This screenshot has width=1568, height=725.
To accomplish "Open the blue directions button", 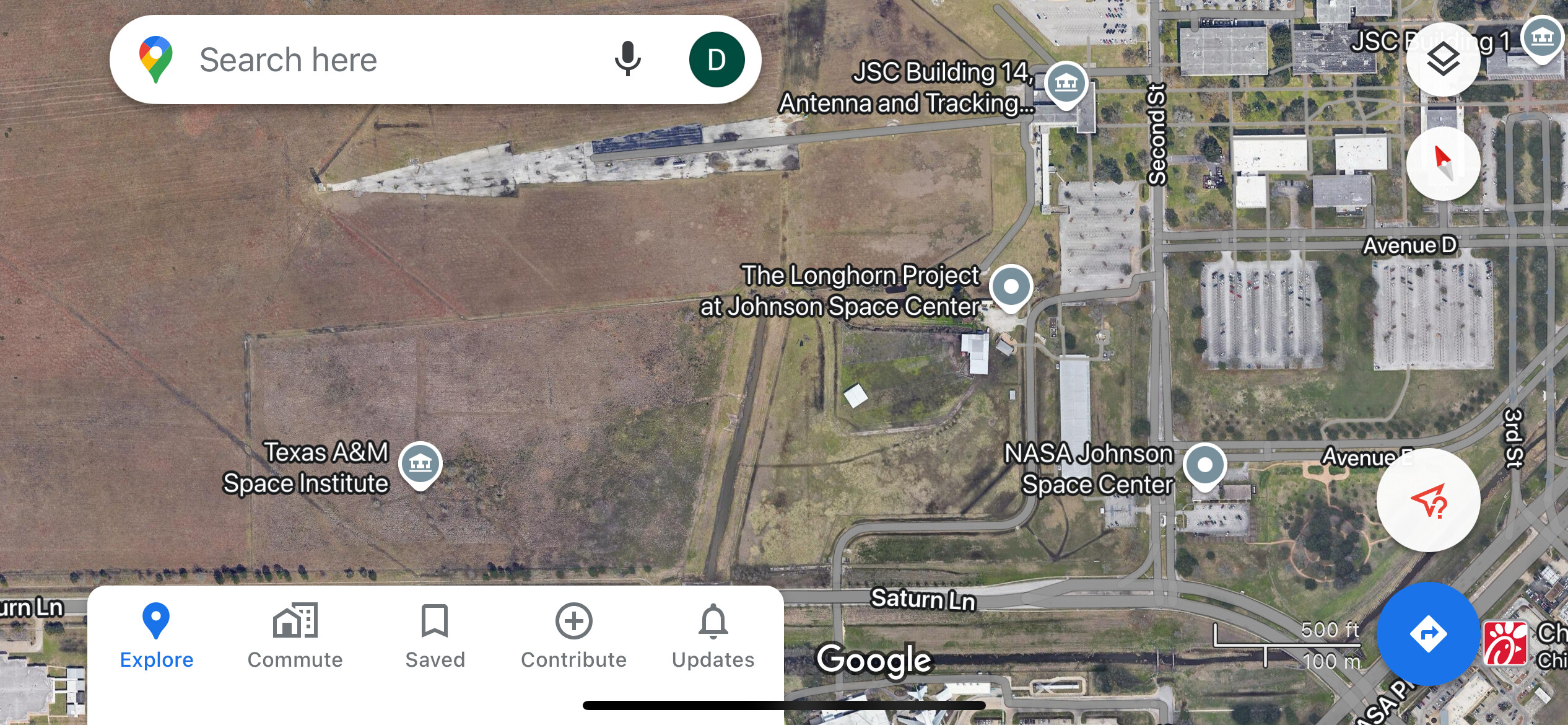I will [x=1428, y=633].
